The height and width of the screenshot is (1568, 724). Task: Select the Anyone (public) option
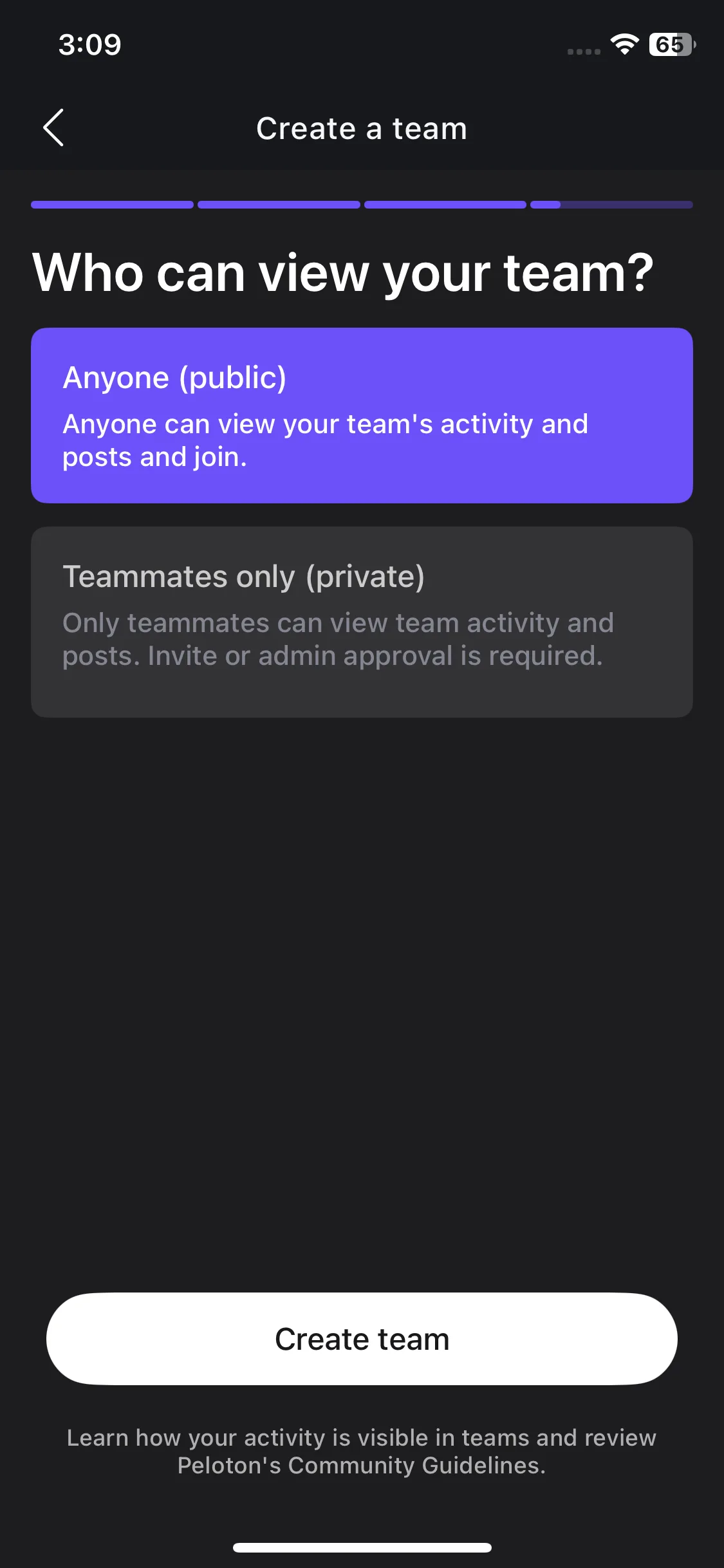point(362,415)
